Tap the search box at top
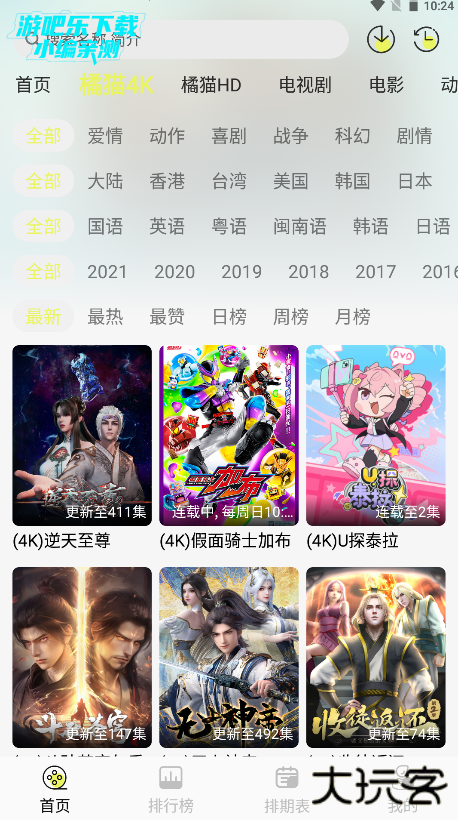The width and height of the screenshot is (458, 820). (x=181, y=39)
